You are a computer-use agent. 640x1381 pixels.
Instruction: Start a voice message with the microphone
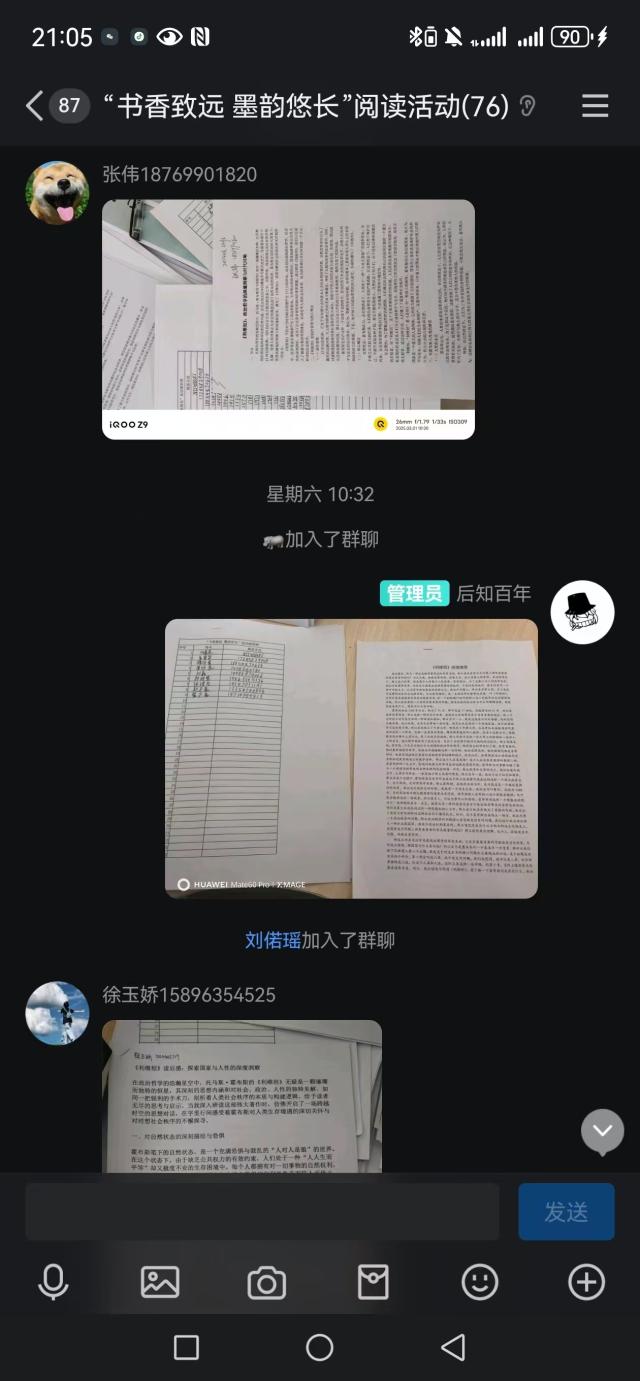[x=53, y=1282]
